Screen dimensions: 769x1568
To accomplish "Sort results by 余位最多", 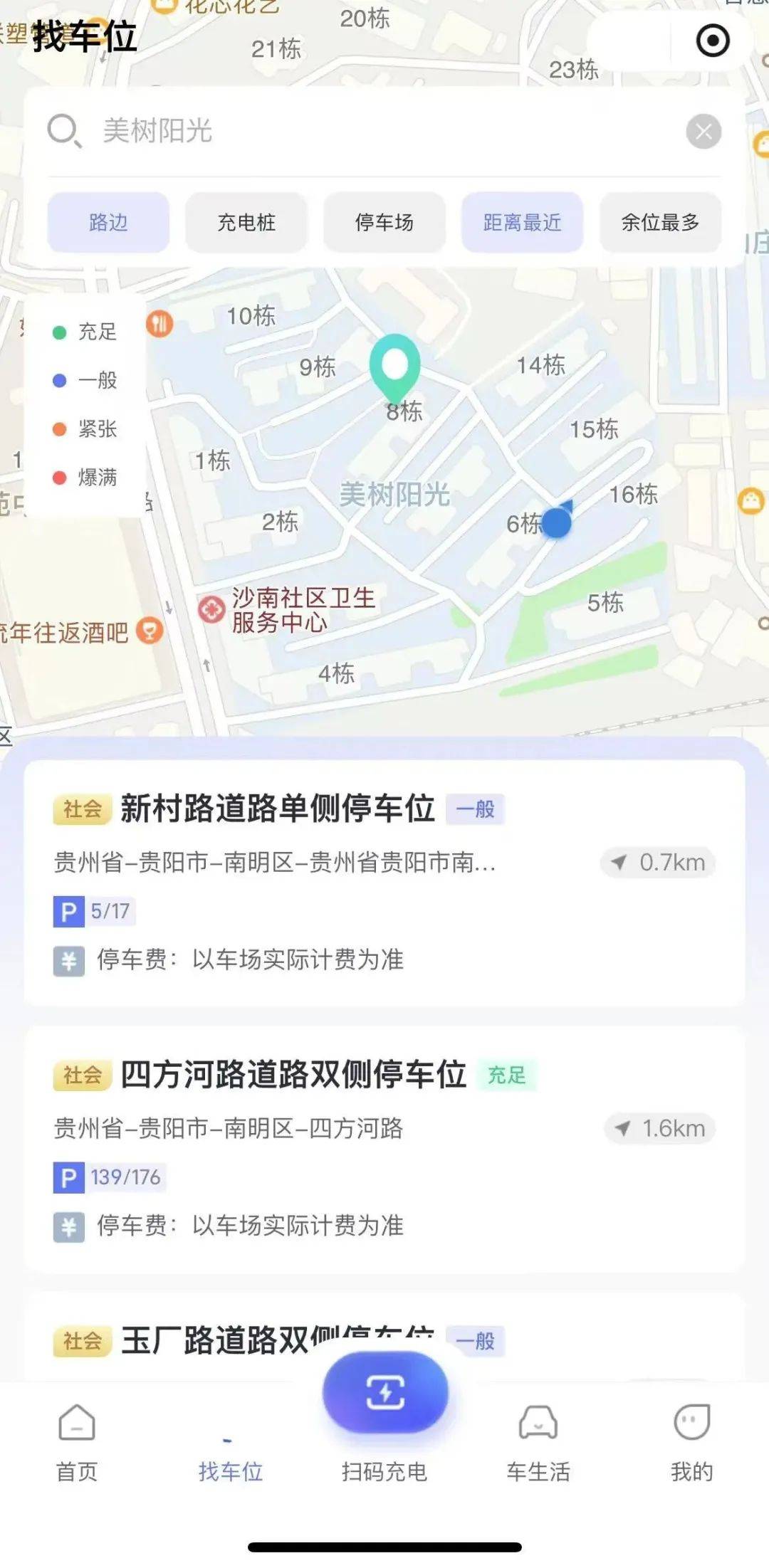I will [x=660, y=222].
